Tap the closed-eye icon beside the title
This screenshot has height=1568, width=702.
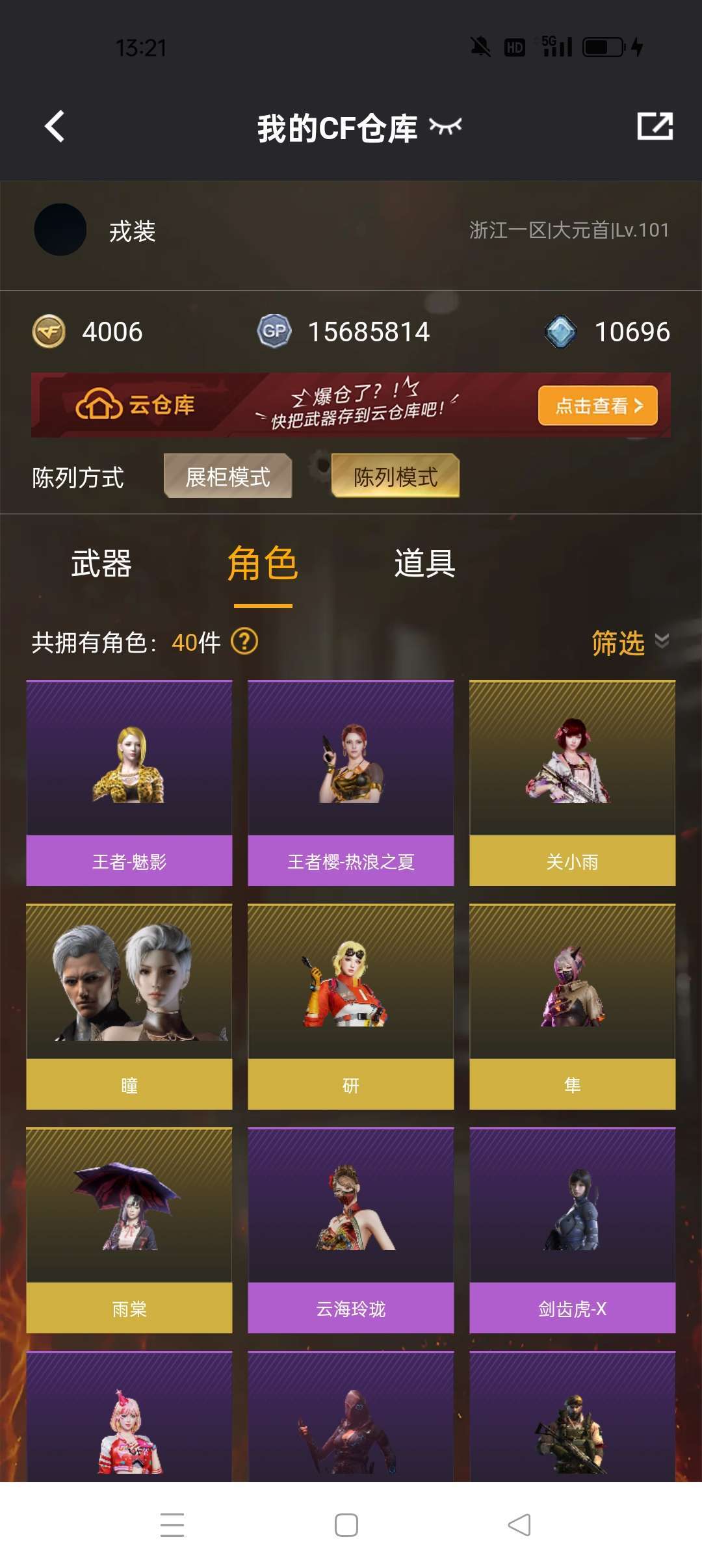[445, 126]
